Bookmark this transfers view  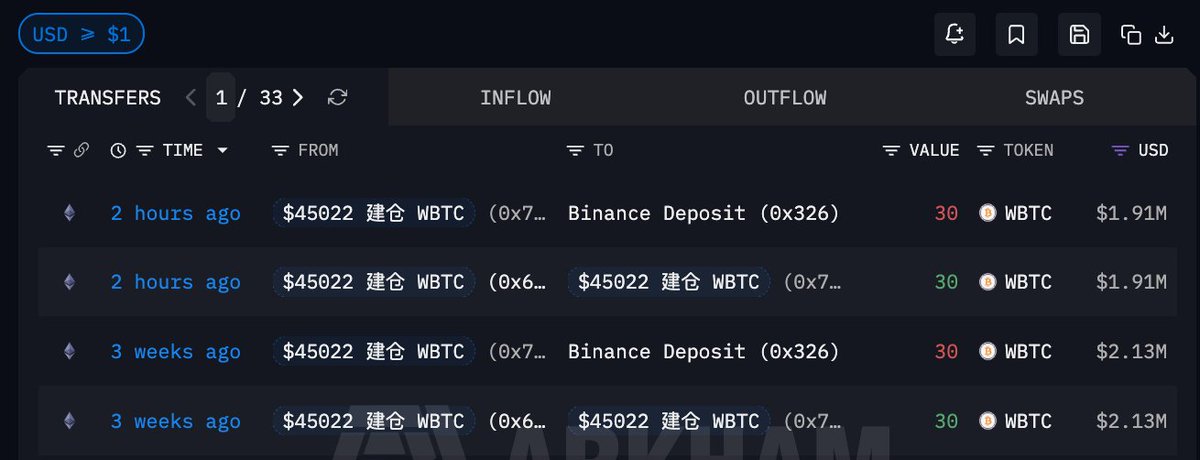[1016, 35]
